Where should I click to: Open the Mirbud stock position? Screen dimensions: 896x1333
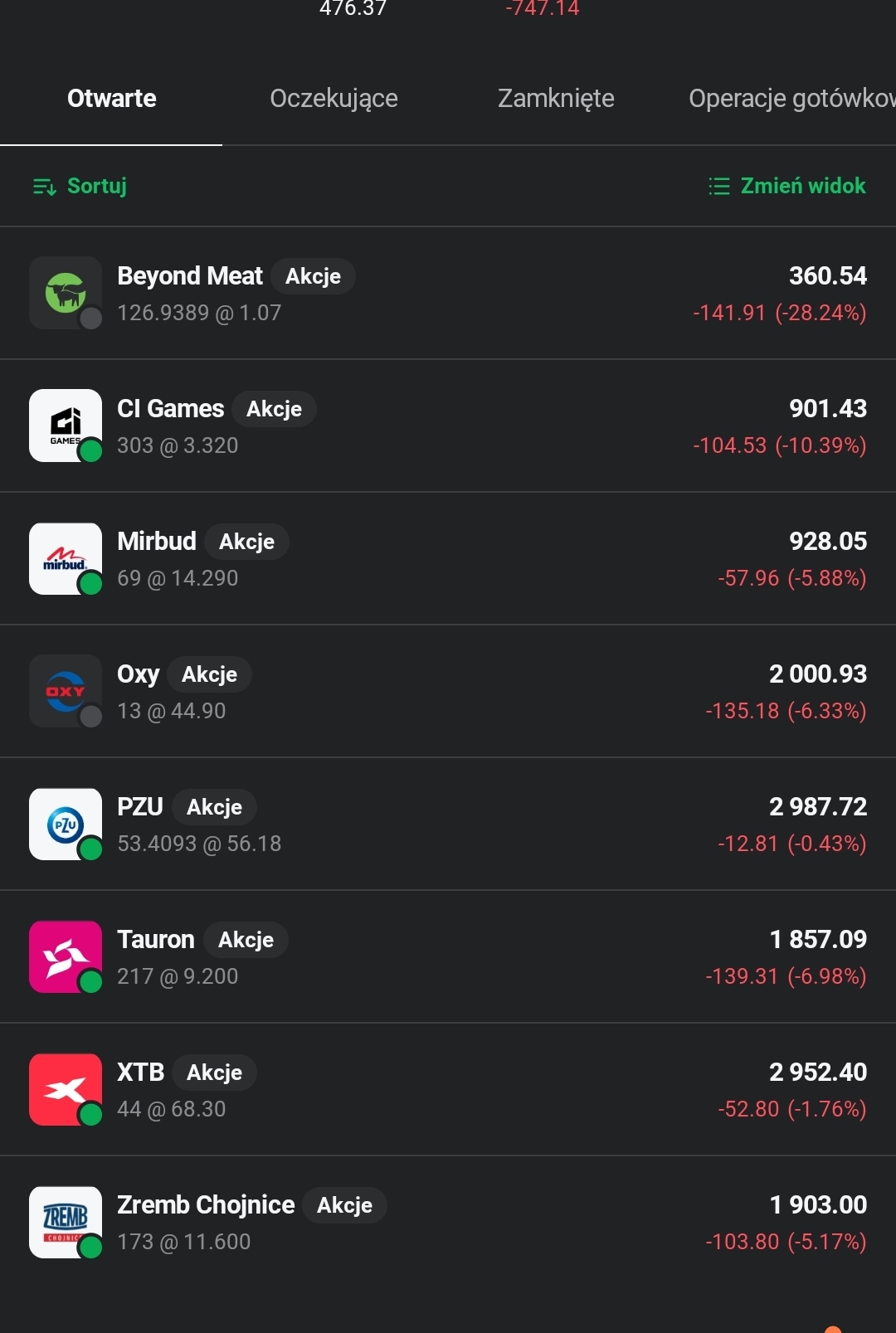coord(448,559)
